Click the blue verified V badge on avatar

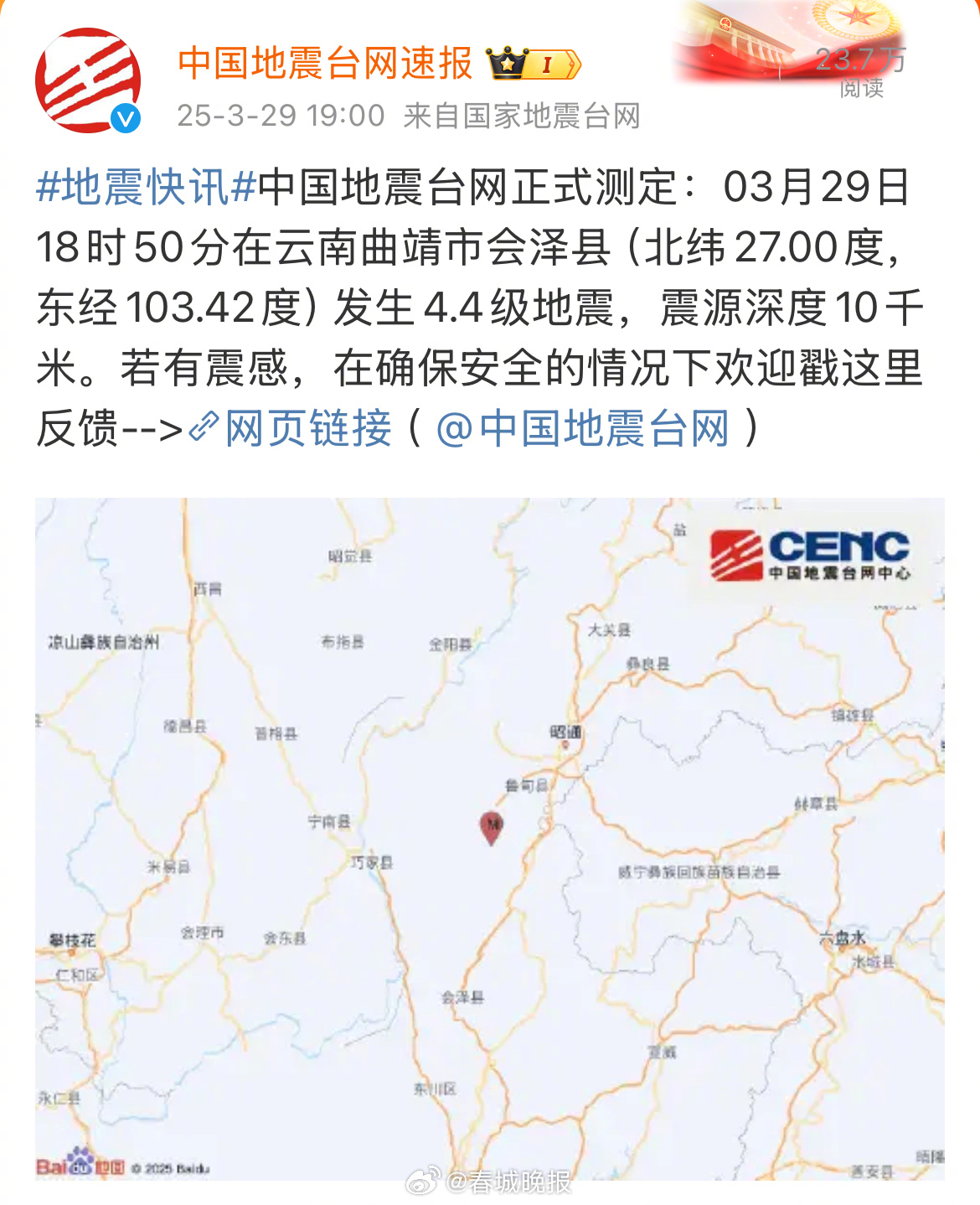point(126,118)
